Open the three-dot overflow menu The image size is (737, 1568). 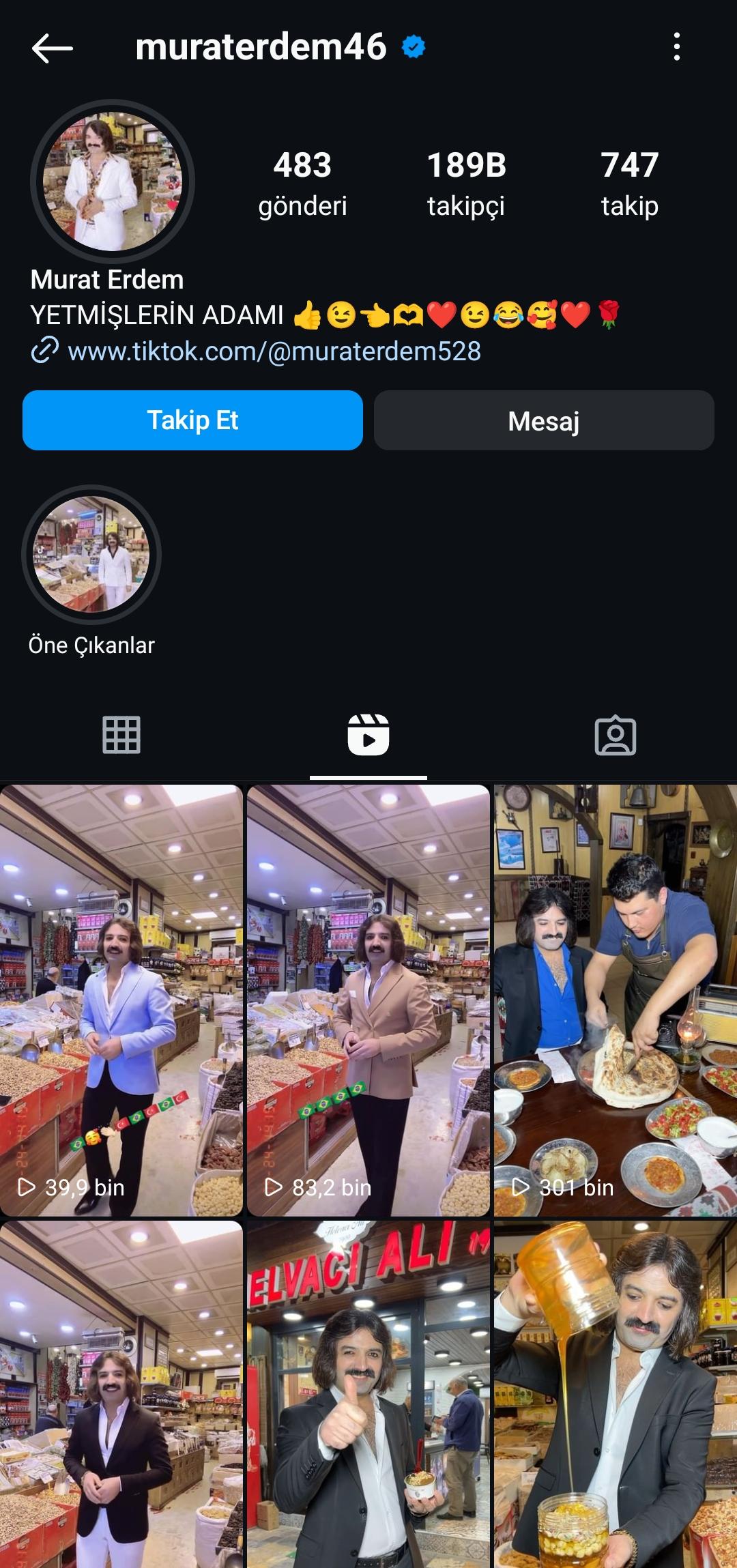[676, 47]
